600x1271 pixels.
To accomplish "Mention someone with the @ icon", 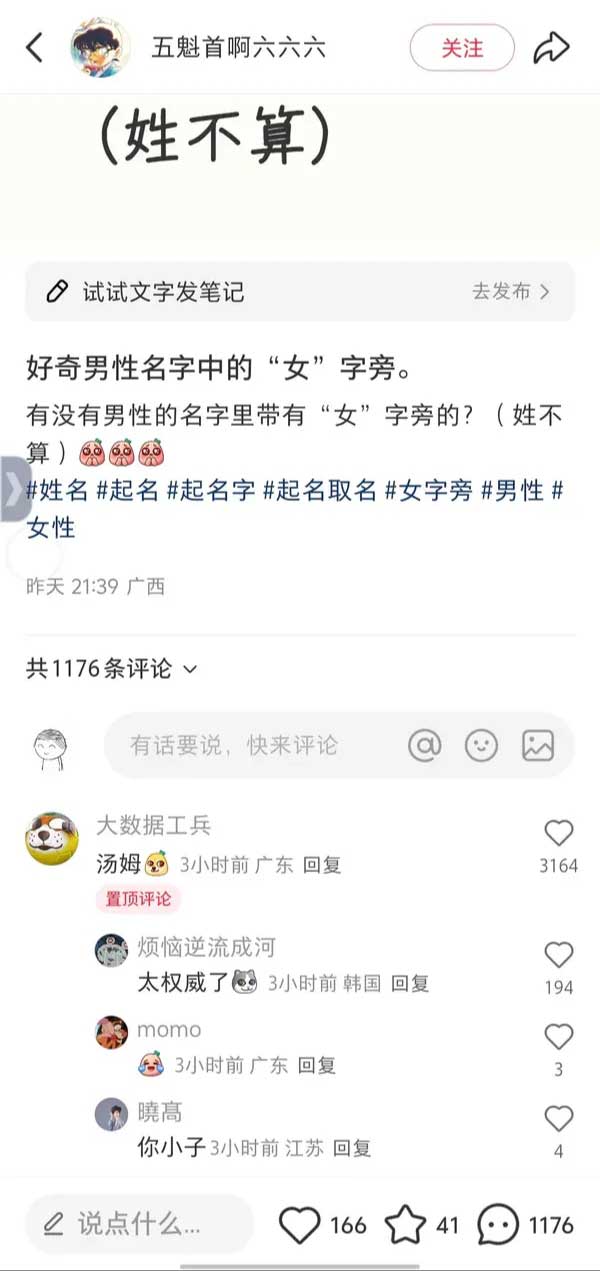I will (425, 745).
